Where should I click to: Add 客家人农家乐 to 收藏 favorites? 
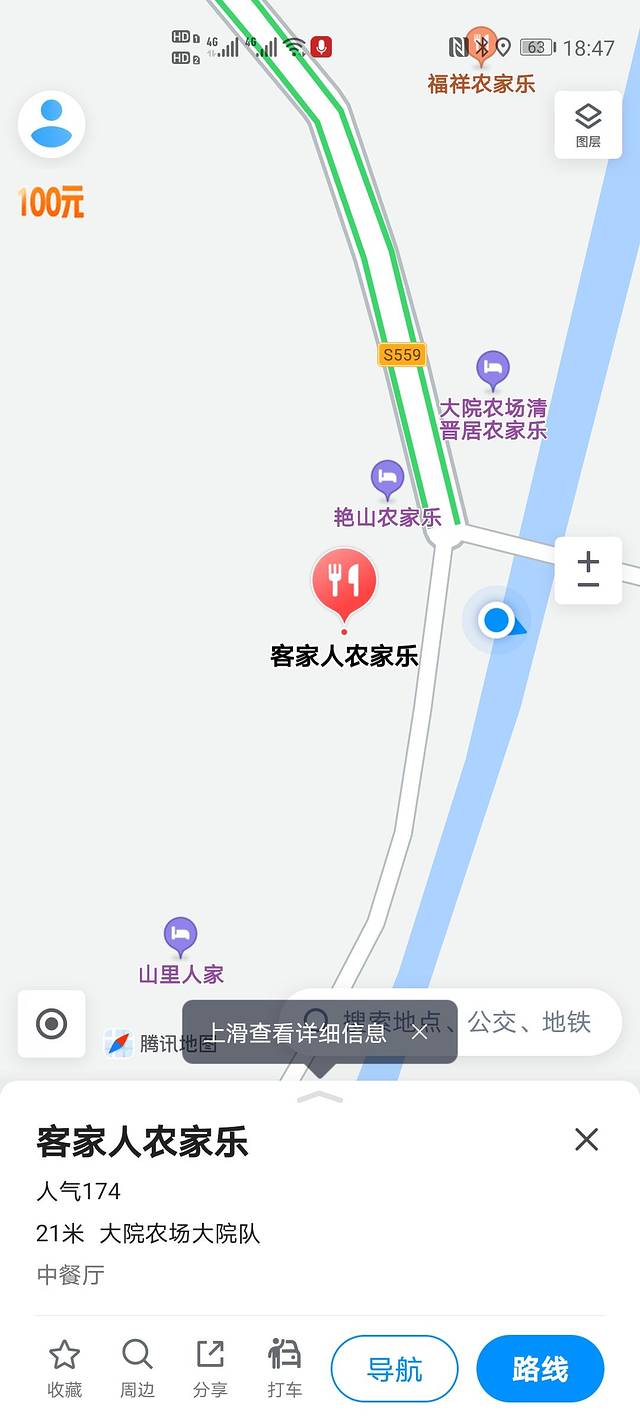point(65,1368)
